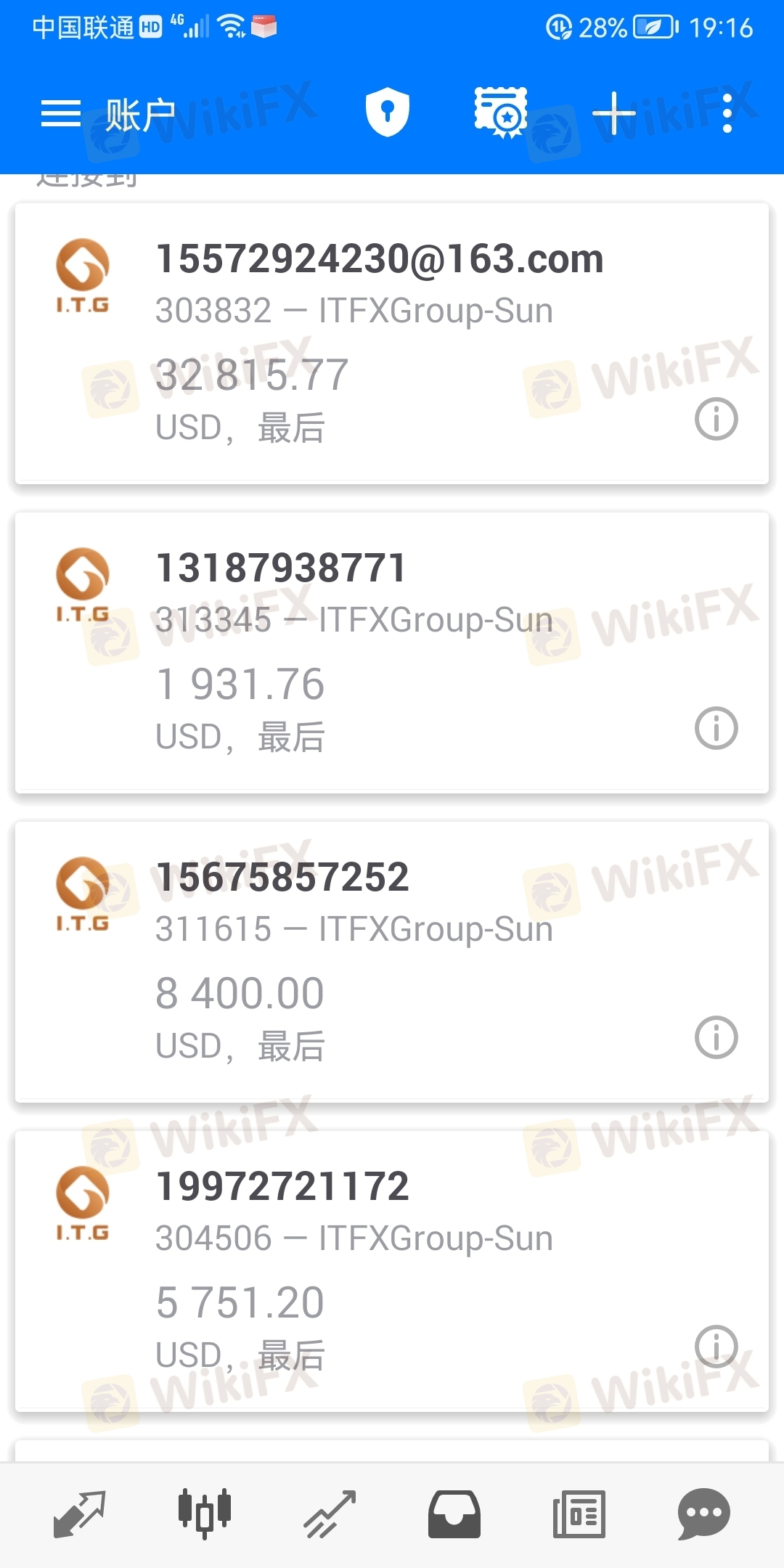Tap the shield security icon
Image resolution: width=784 pixels, height=1568 pixels.
pyautogui.click(x=388, y=113)
